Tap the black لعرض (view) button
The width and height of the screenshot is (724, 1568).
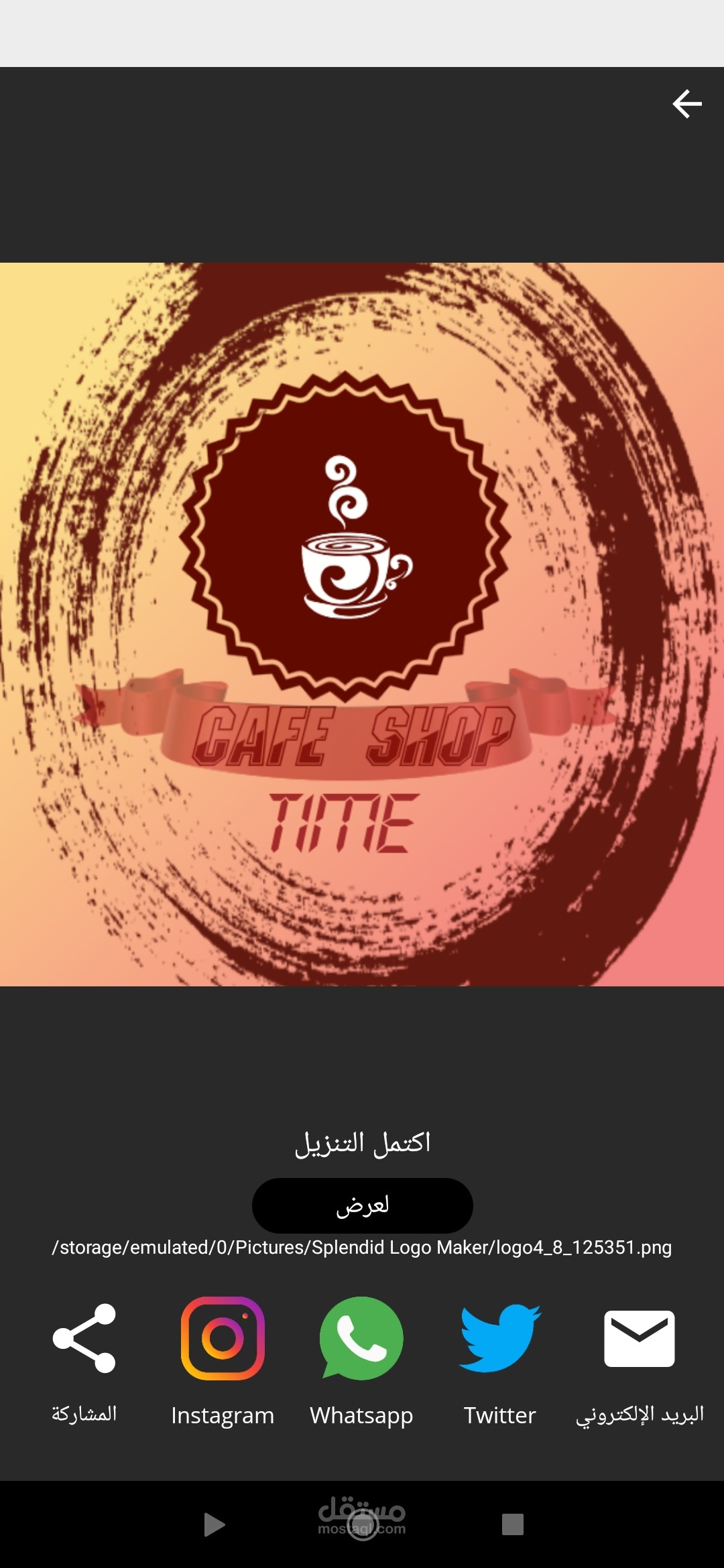pos(362,1205)
